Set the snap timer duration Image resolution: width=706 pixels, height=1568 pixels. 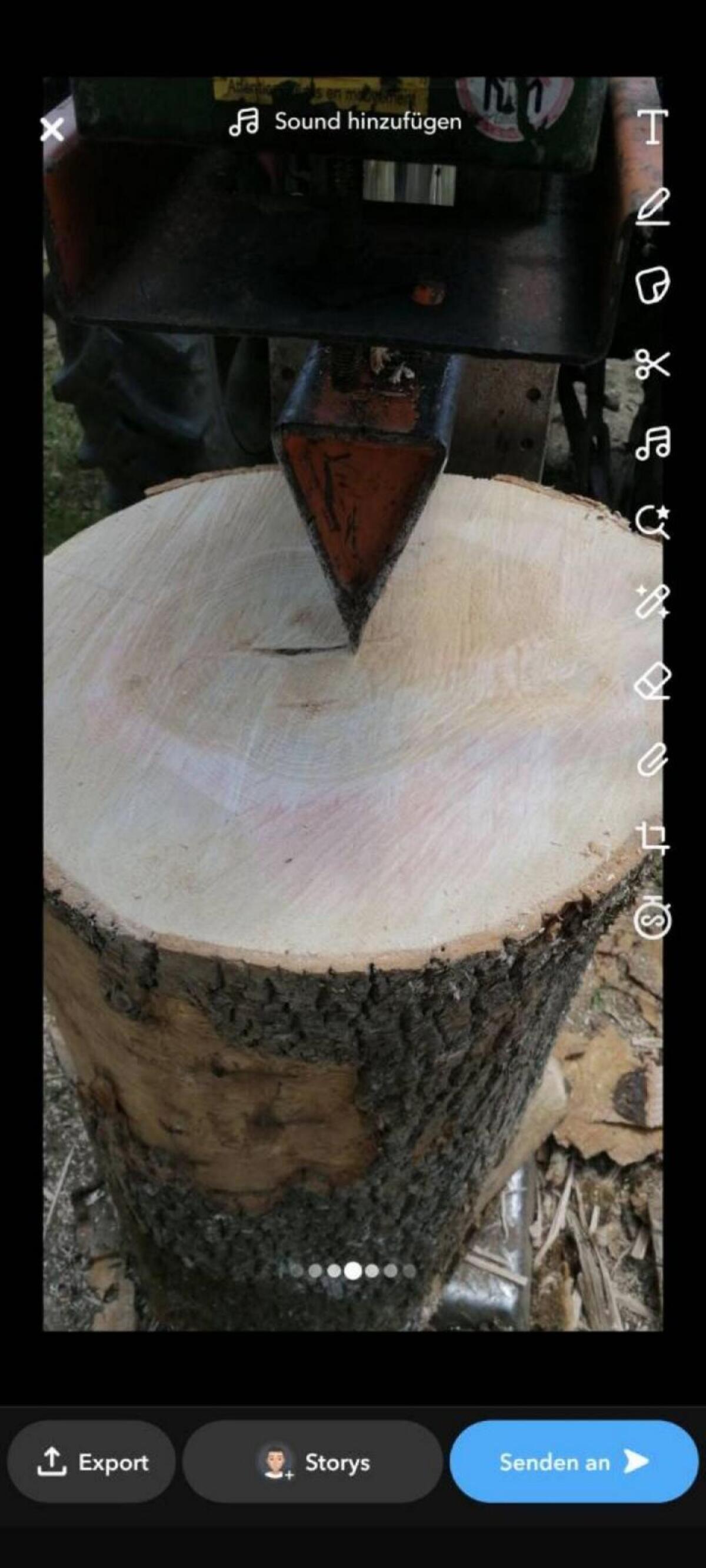pos(652,918)
